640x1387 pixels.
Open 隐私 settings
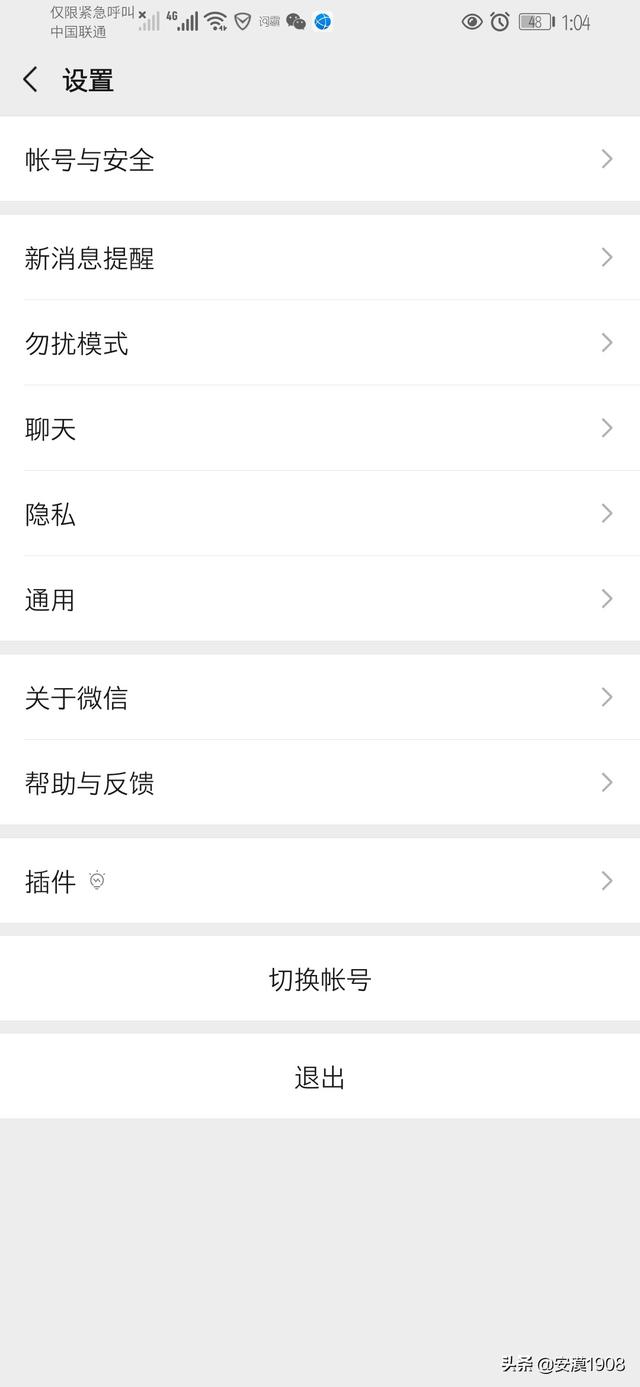(x=320, y=514)
